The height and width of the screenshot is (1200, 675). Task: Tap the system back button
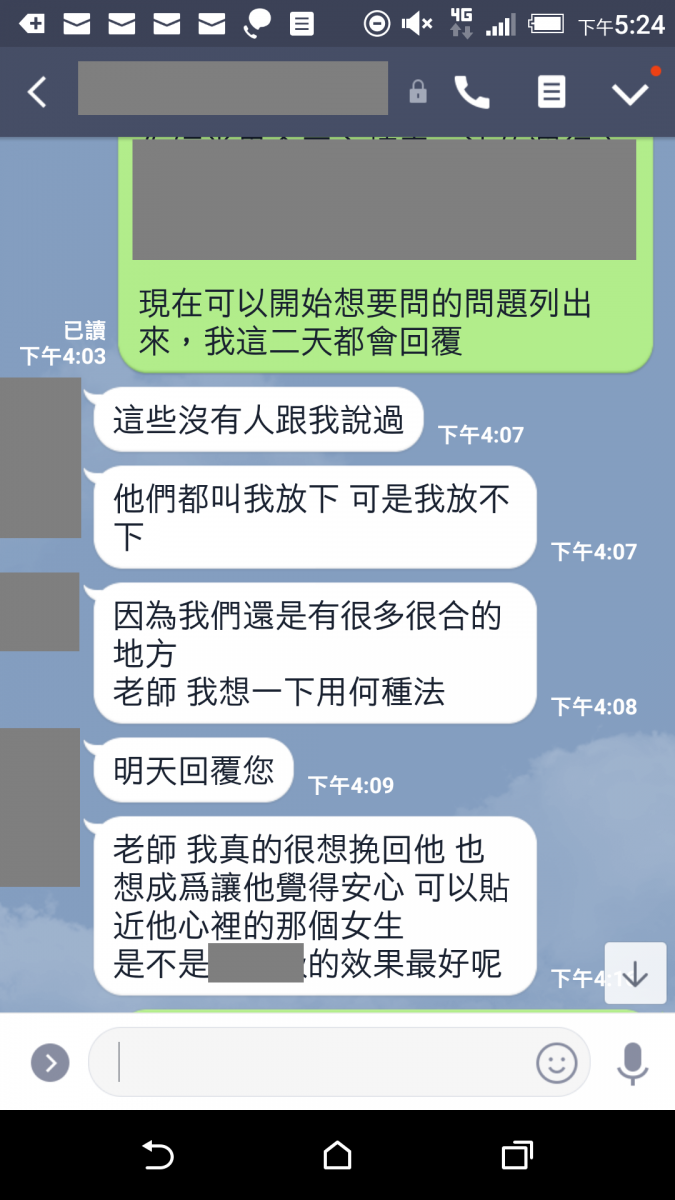pos(158,1156)
